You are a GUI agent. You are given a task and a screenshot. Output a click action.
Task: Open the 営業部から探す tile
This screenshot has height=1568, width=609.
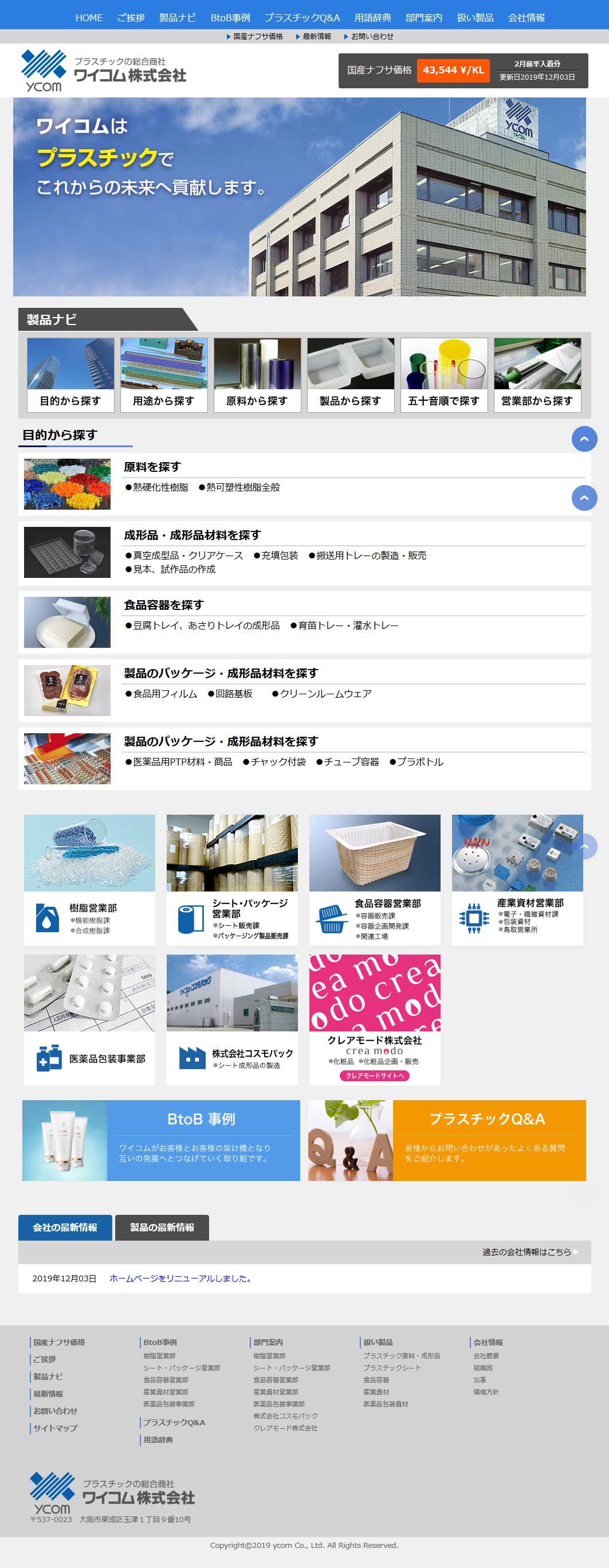tap(537, 375)
